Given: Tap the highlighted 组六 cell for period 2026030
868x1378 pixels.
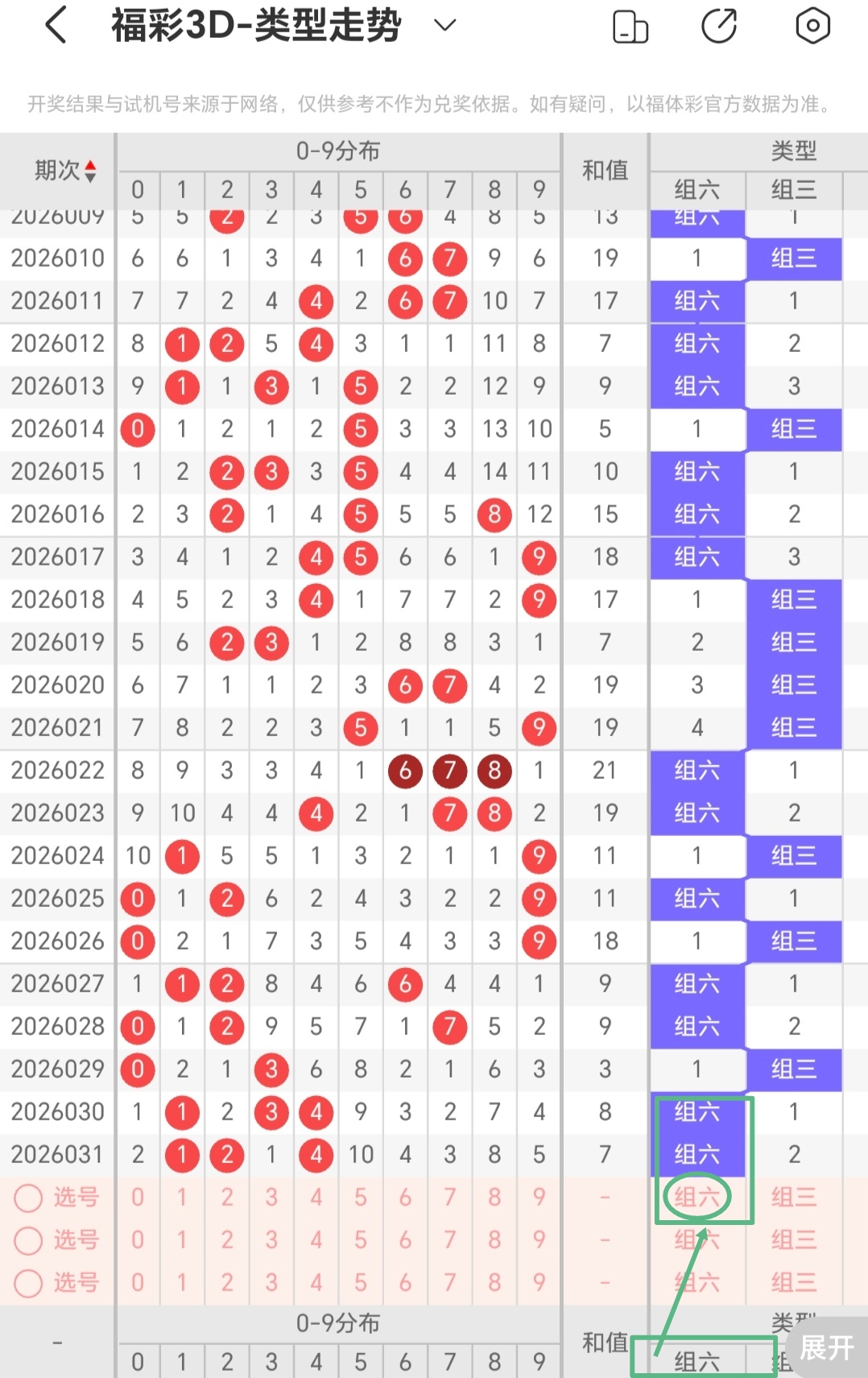Looking at the screenshot, I should tap(697, 1112).
